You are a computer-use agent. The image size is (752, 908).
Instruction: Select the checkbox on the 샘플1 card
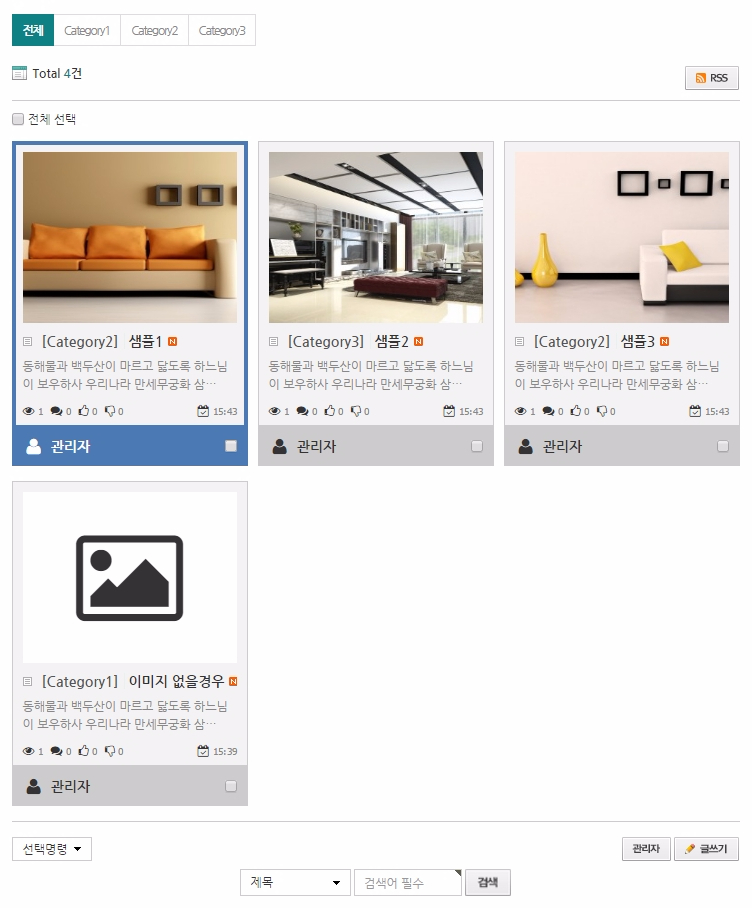pos(231,446)
